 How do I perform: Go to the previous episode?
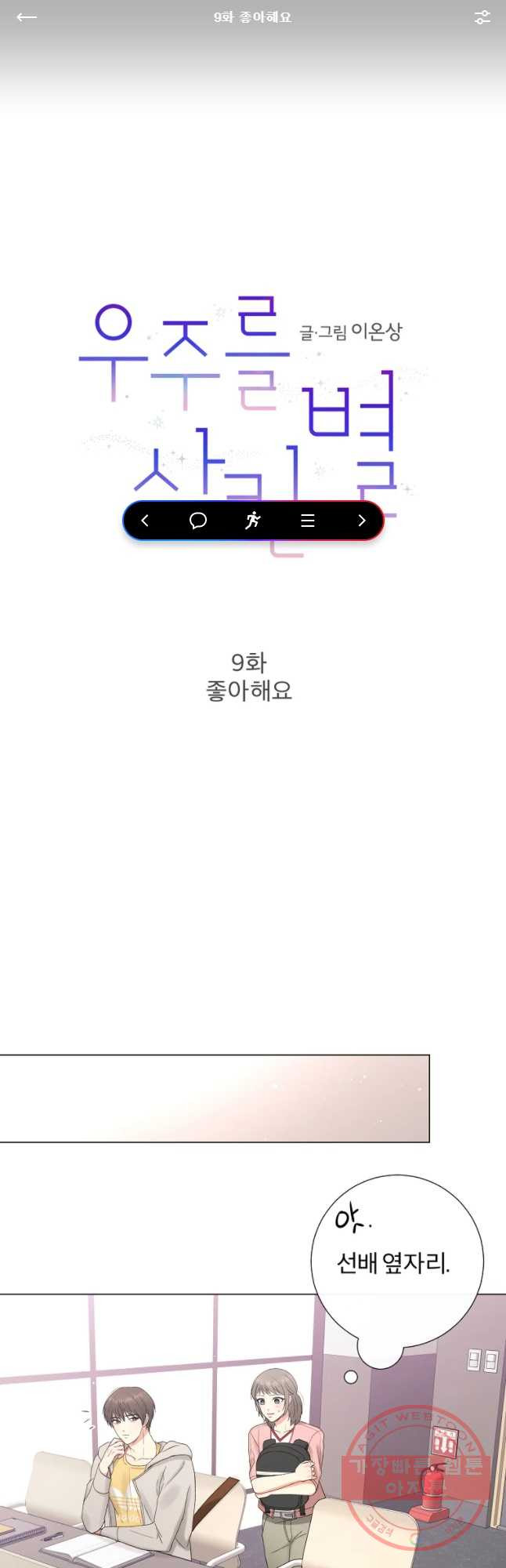click(145, 521)
